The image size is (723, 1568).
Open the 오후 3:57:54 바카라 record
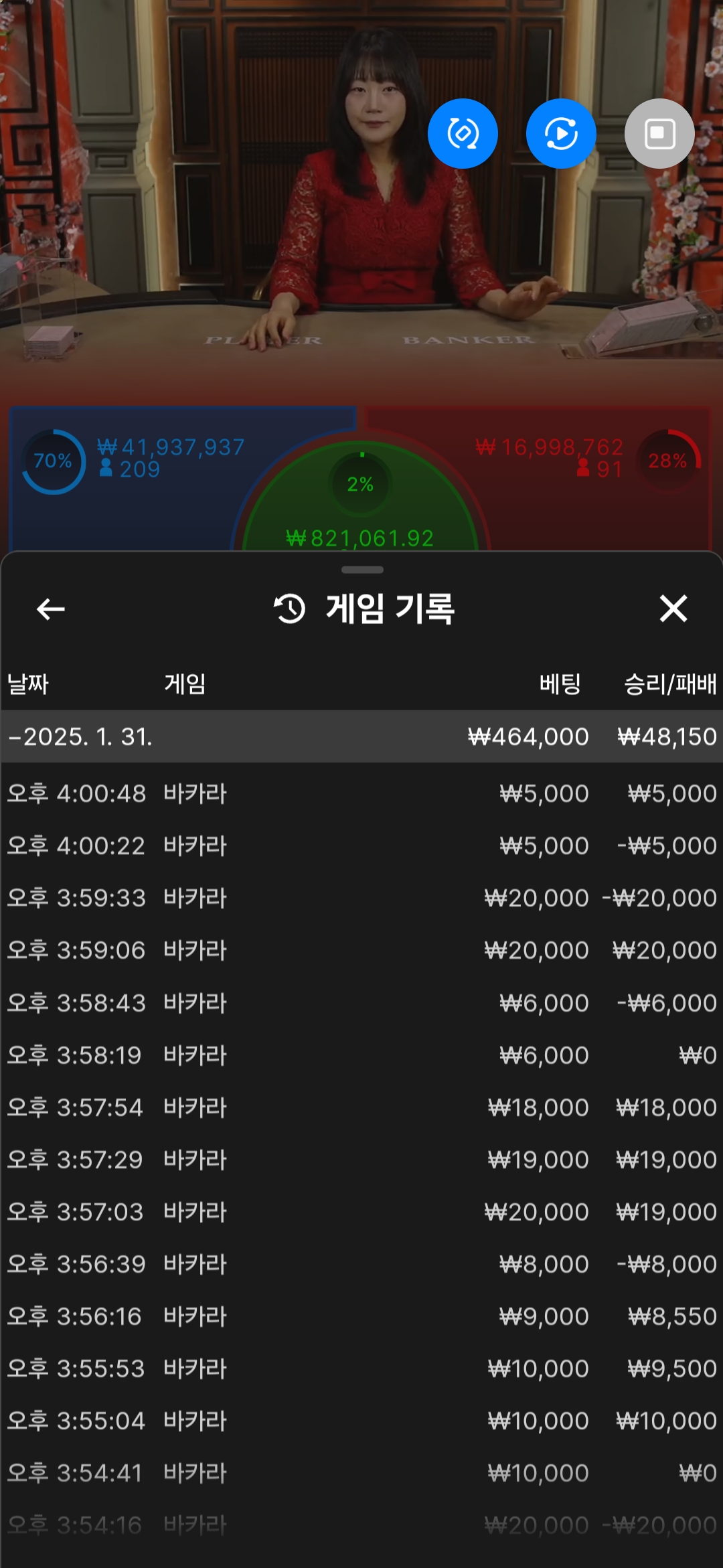click(361, 1107)
